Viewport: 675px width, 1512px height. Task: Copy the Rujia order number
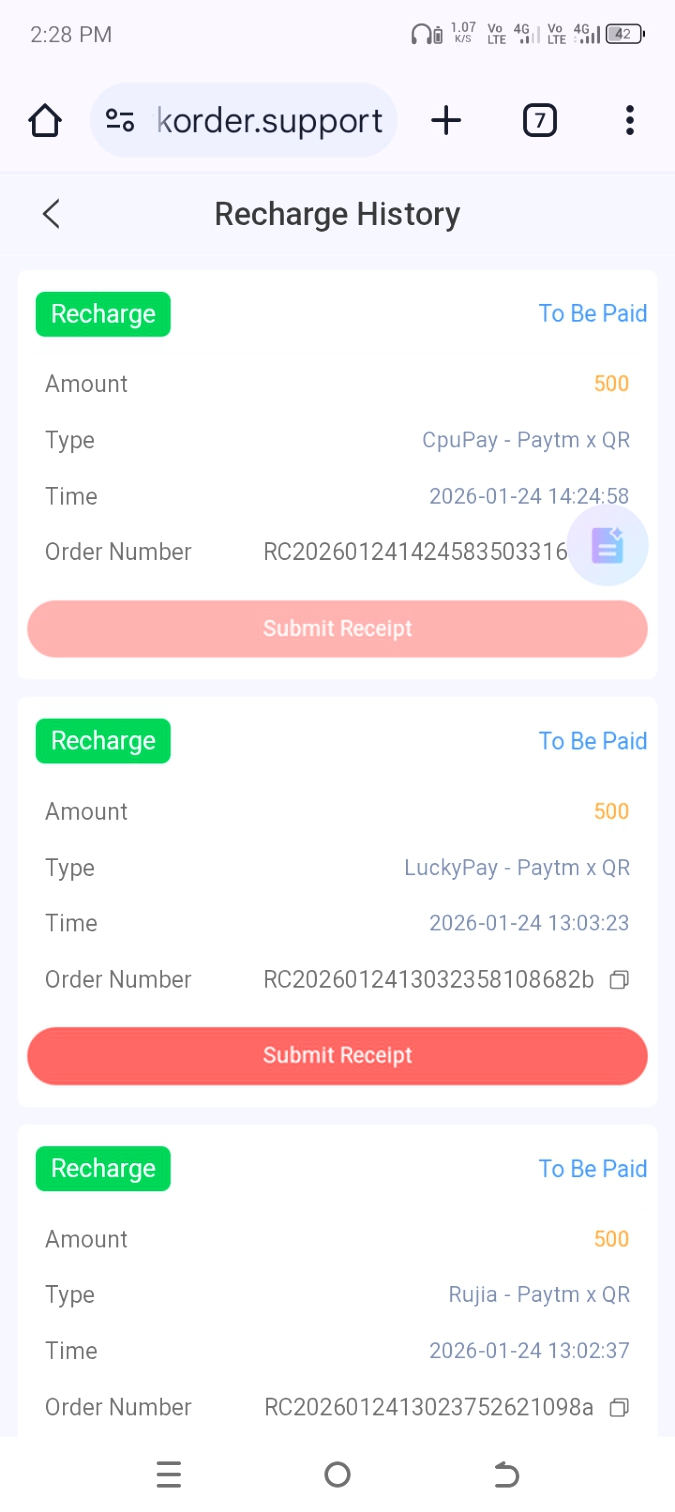click(x=619, y=1408)
